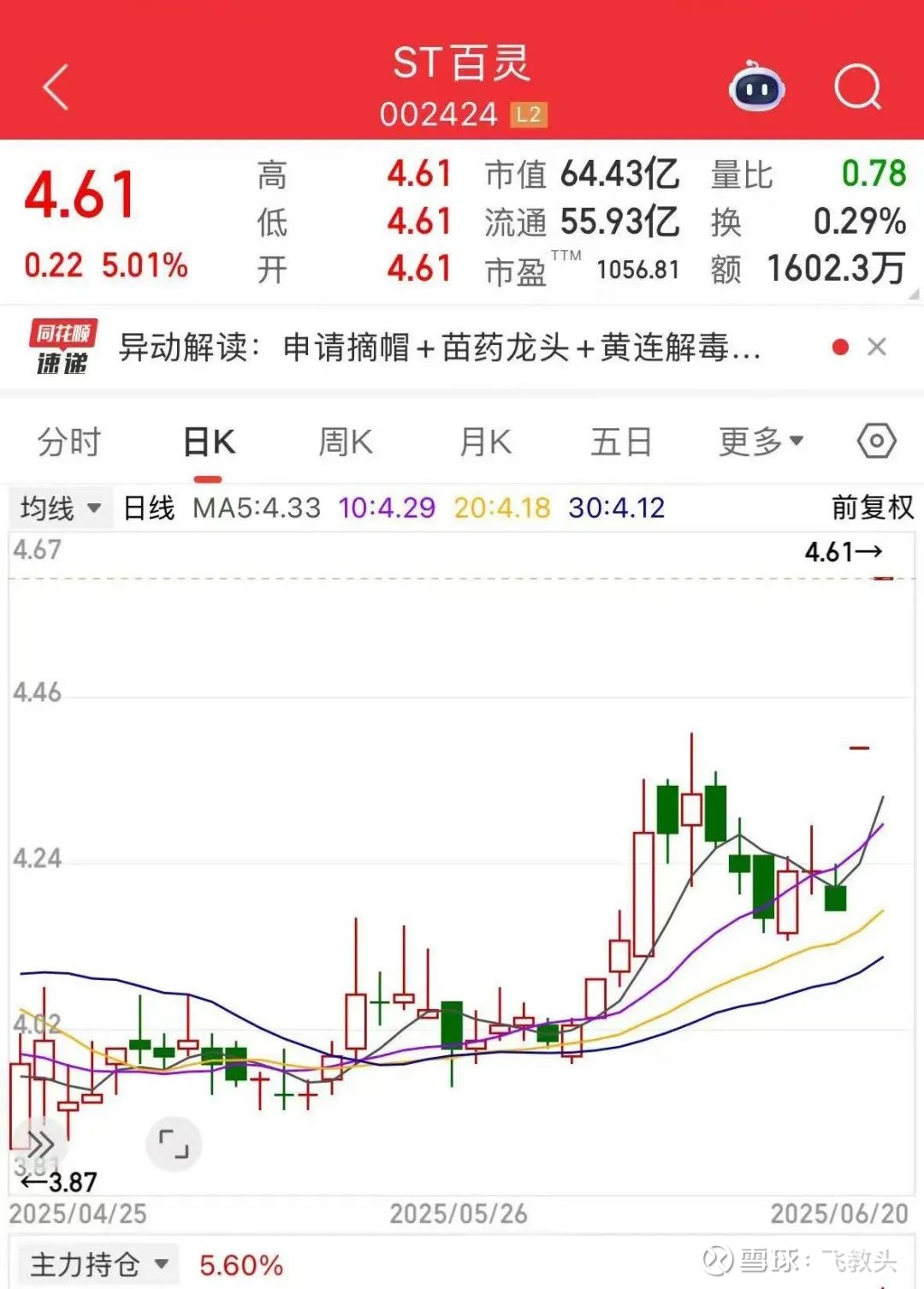Screen dimensions: 924x1289
Task: Change the 前复权 adjustment setting
Action: tap(872, 508)
